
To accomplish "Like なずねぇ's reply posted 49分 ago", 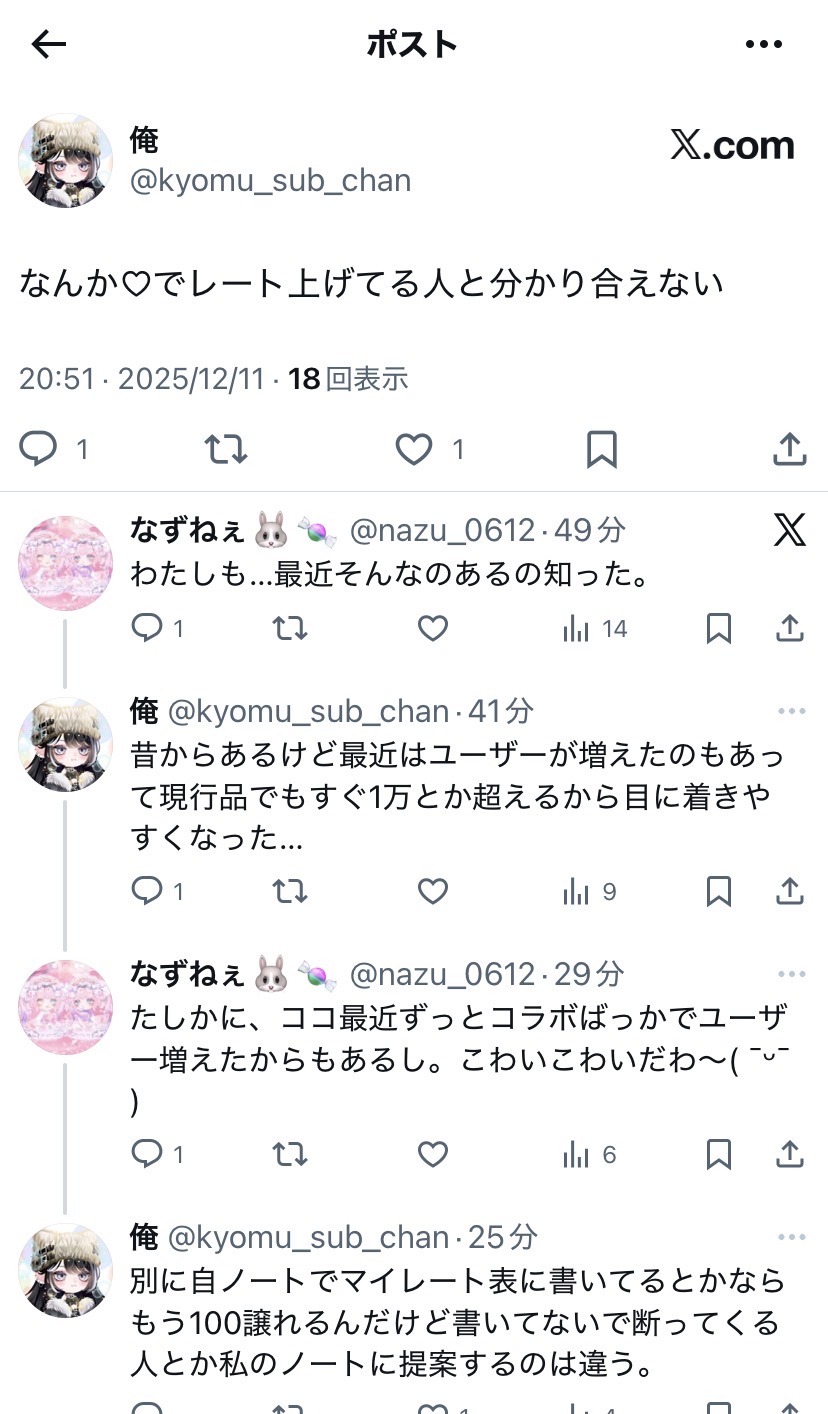I will (x=432, y=628).
